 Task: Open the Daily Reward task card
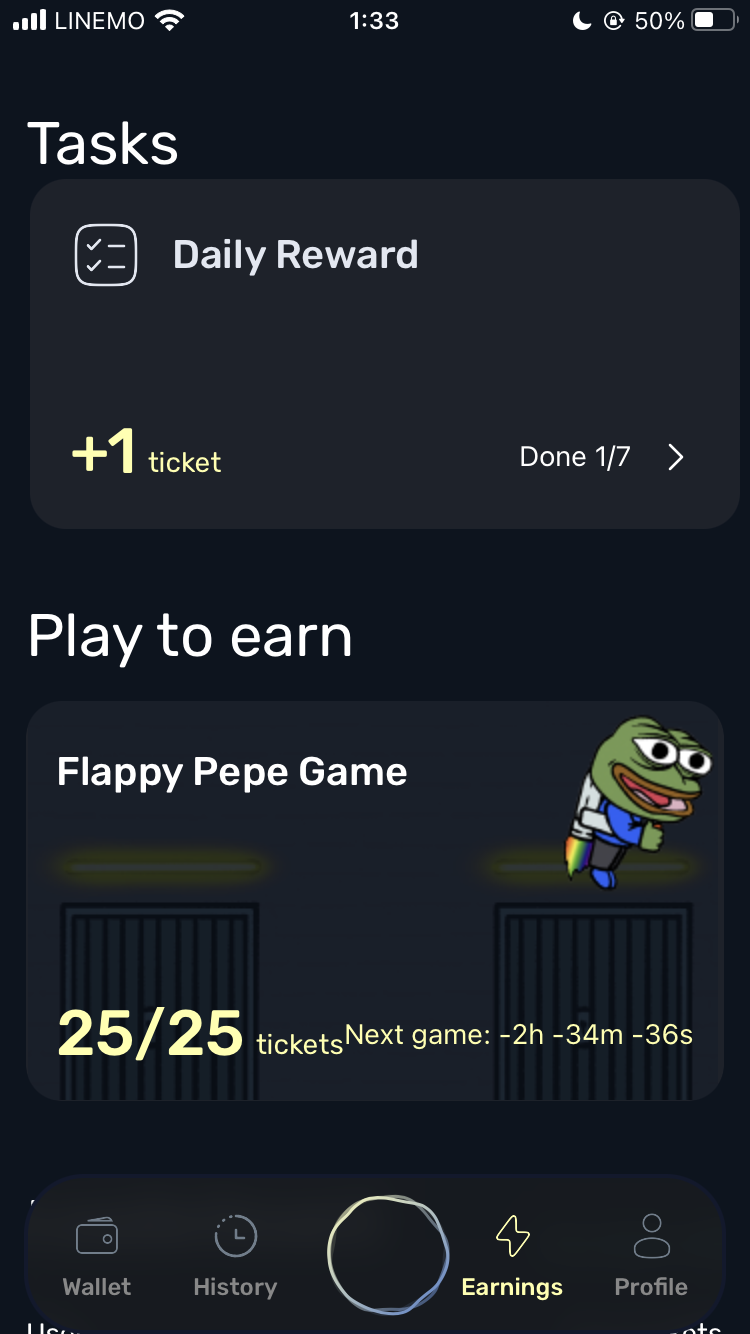coord(385,354)
